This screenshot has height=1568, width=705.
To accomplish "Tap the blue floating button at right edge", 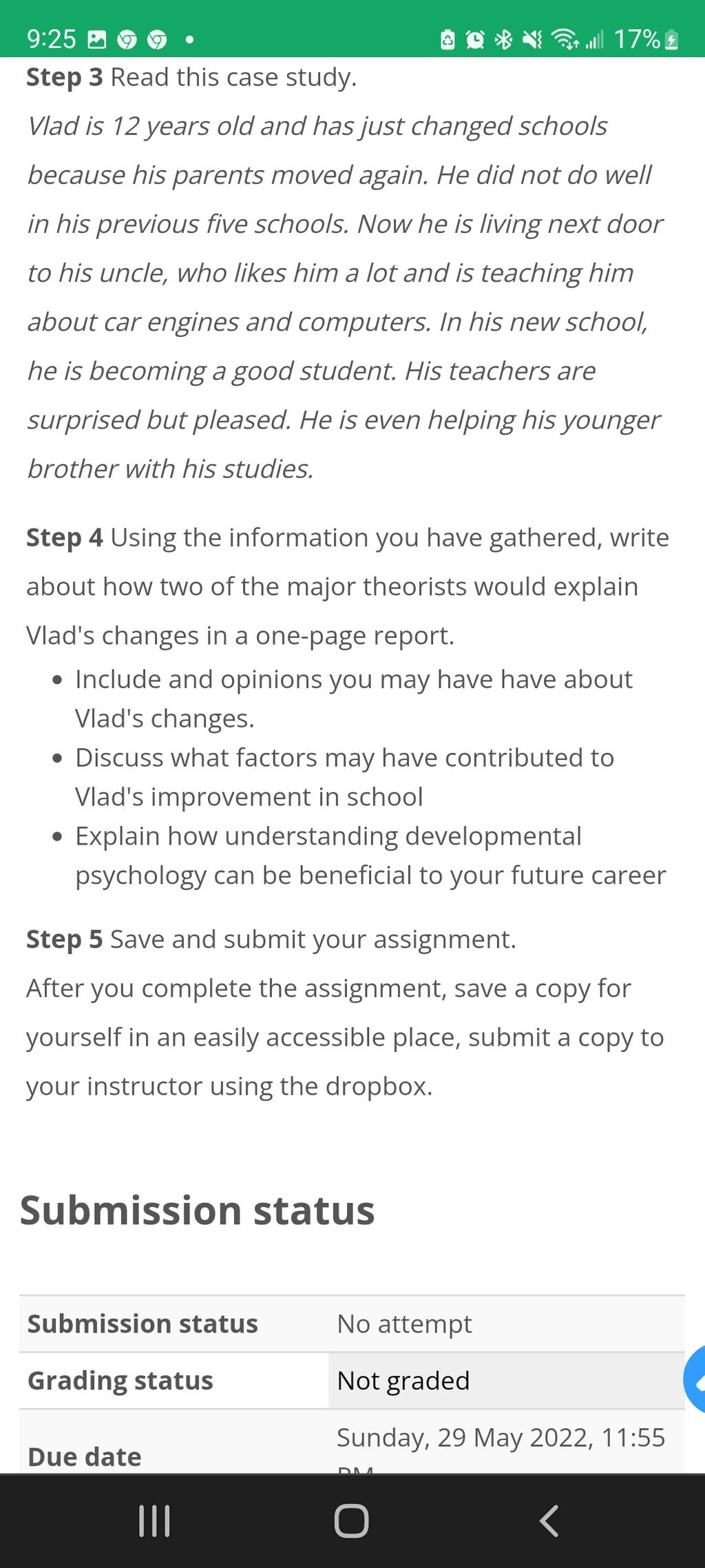I will click(x=694, y=1379).
